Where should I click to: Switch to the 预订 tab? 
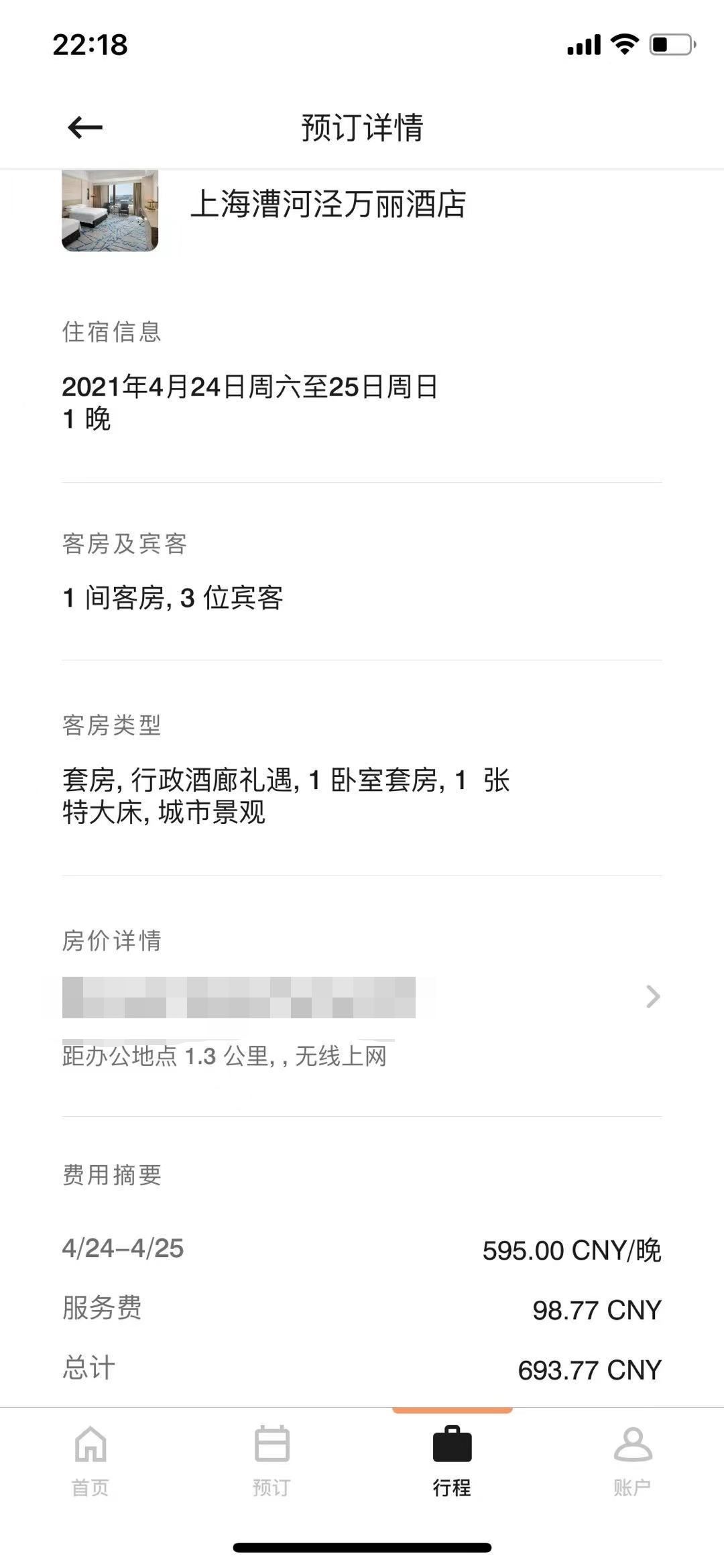(271, 1461)
